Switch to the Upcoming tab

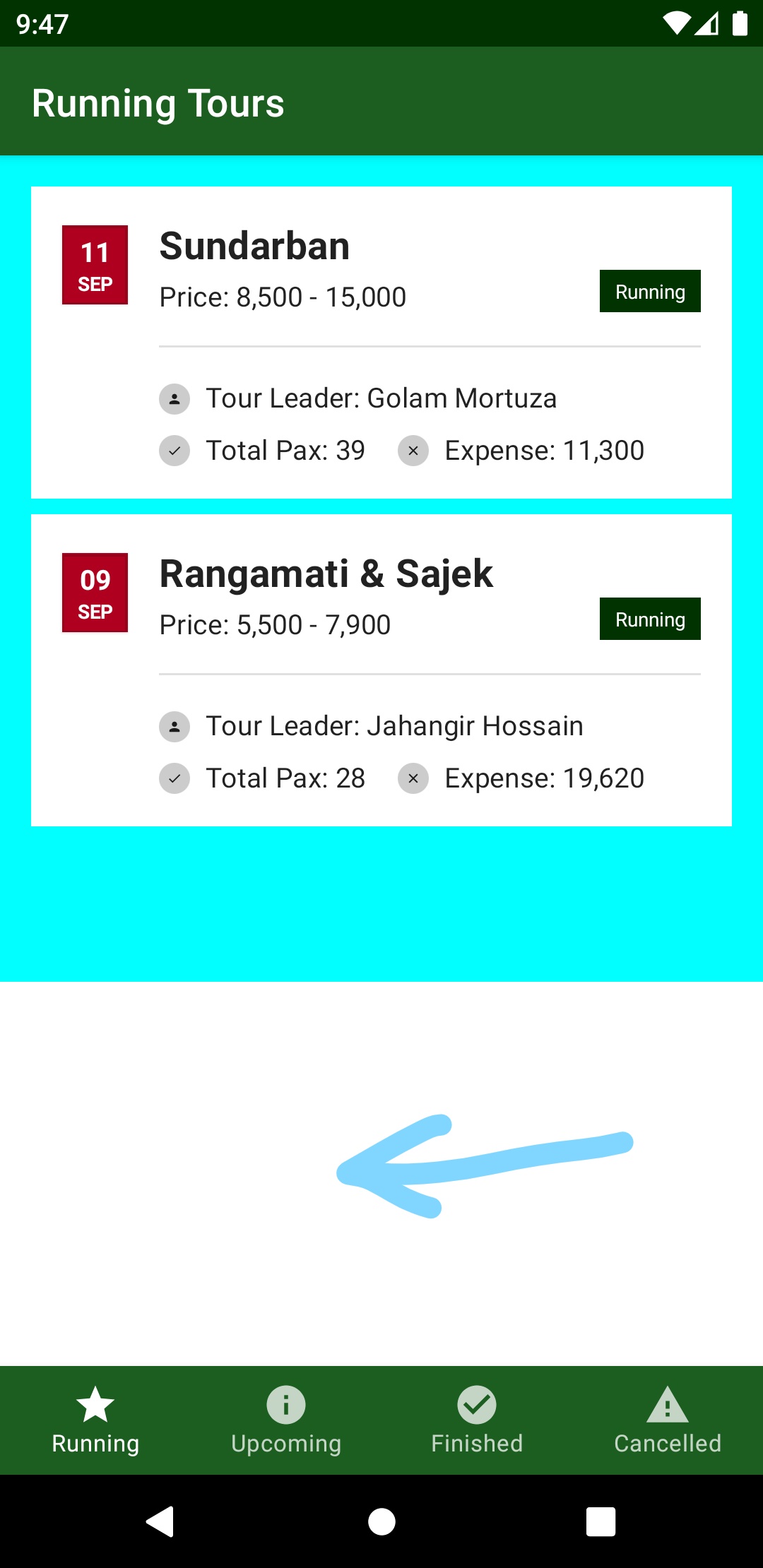click(286, 1420)
